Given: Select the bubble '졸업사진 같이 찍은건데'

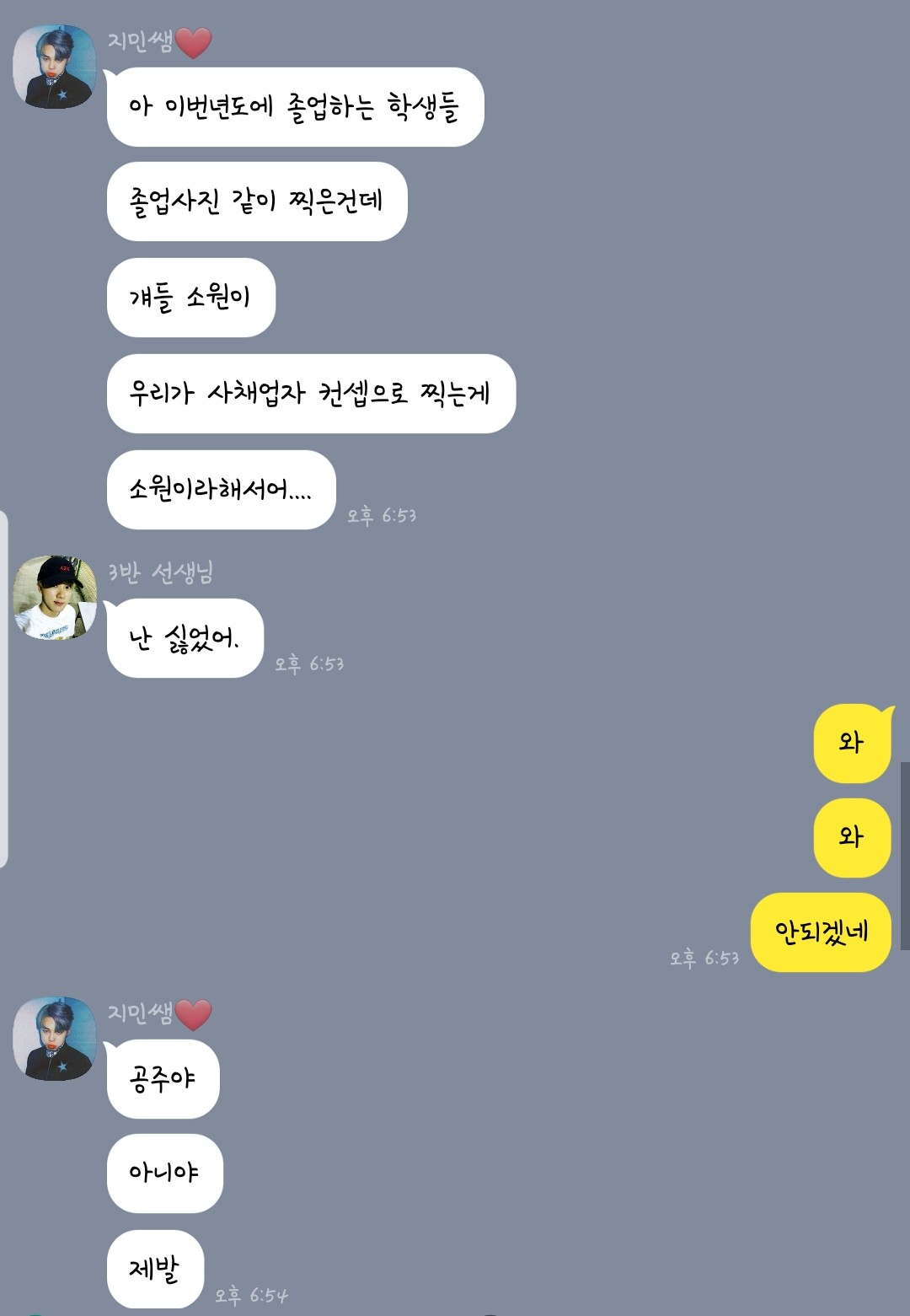Looking at the screenshot, I should (x=257, y=202).
